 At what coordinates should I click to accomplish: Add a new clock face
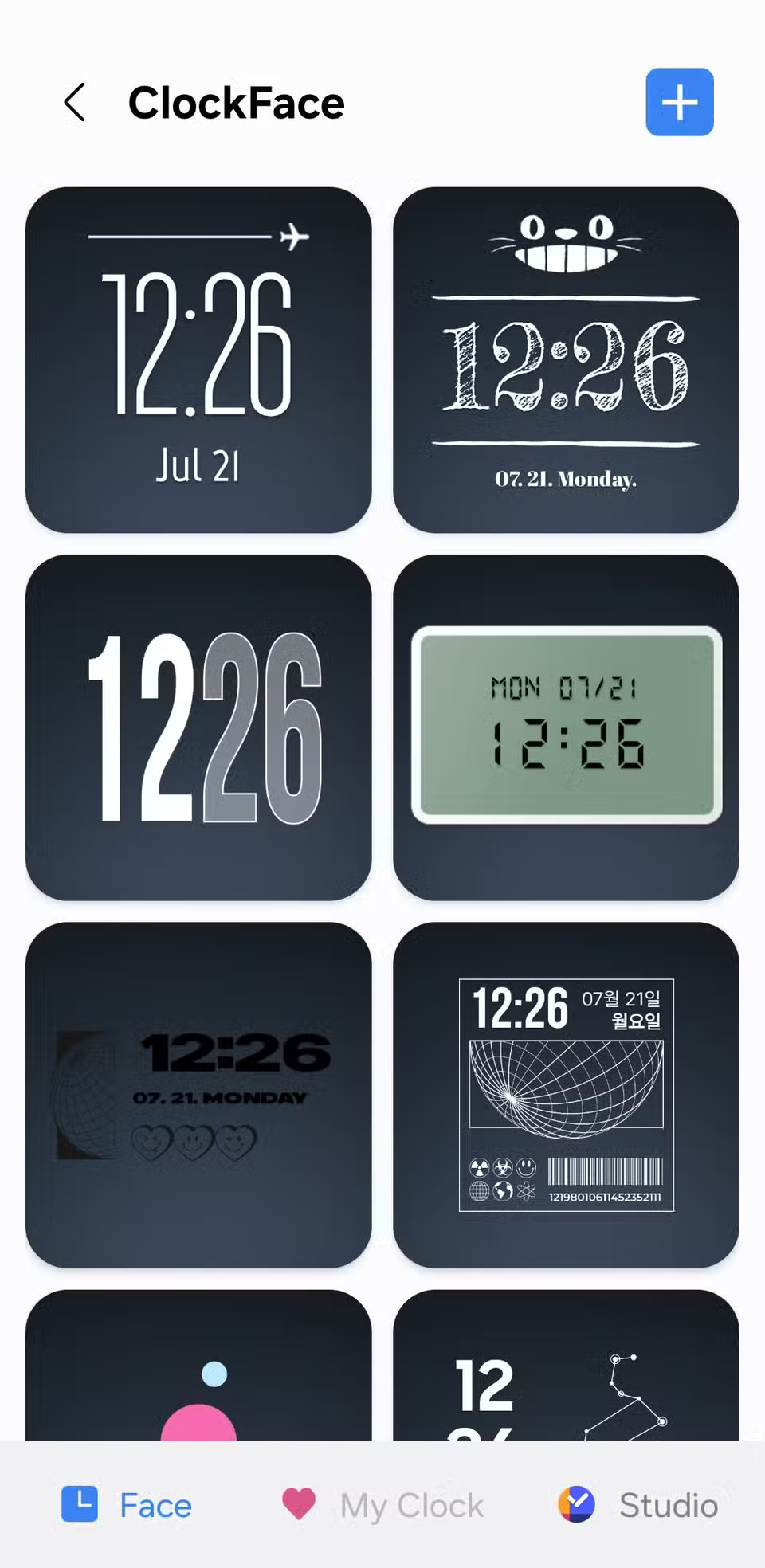[679, 103]
